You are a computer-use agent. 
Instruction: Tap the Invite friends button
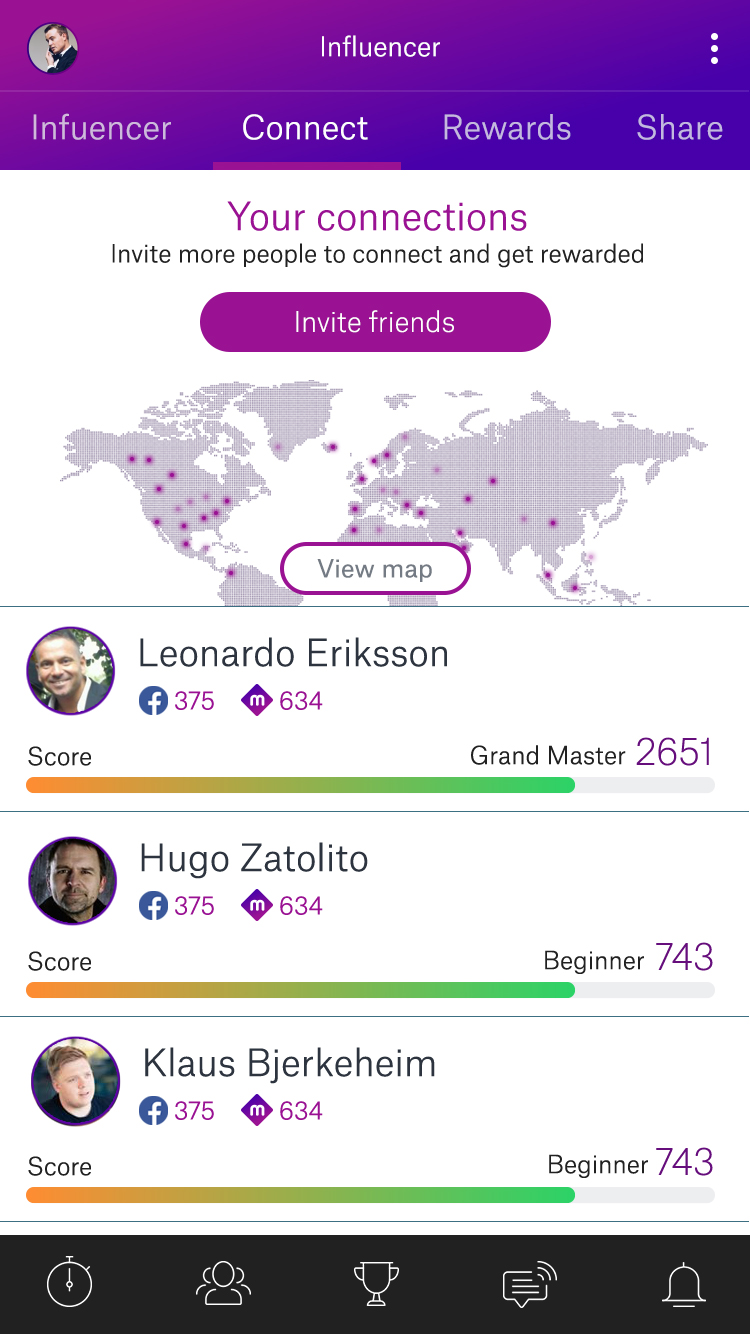[375, 322]
